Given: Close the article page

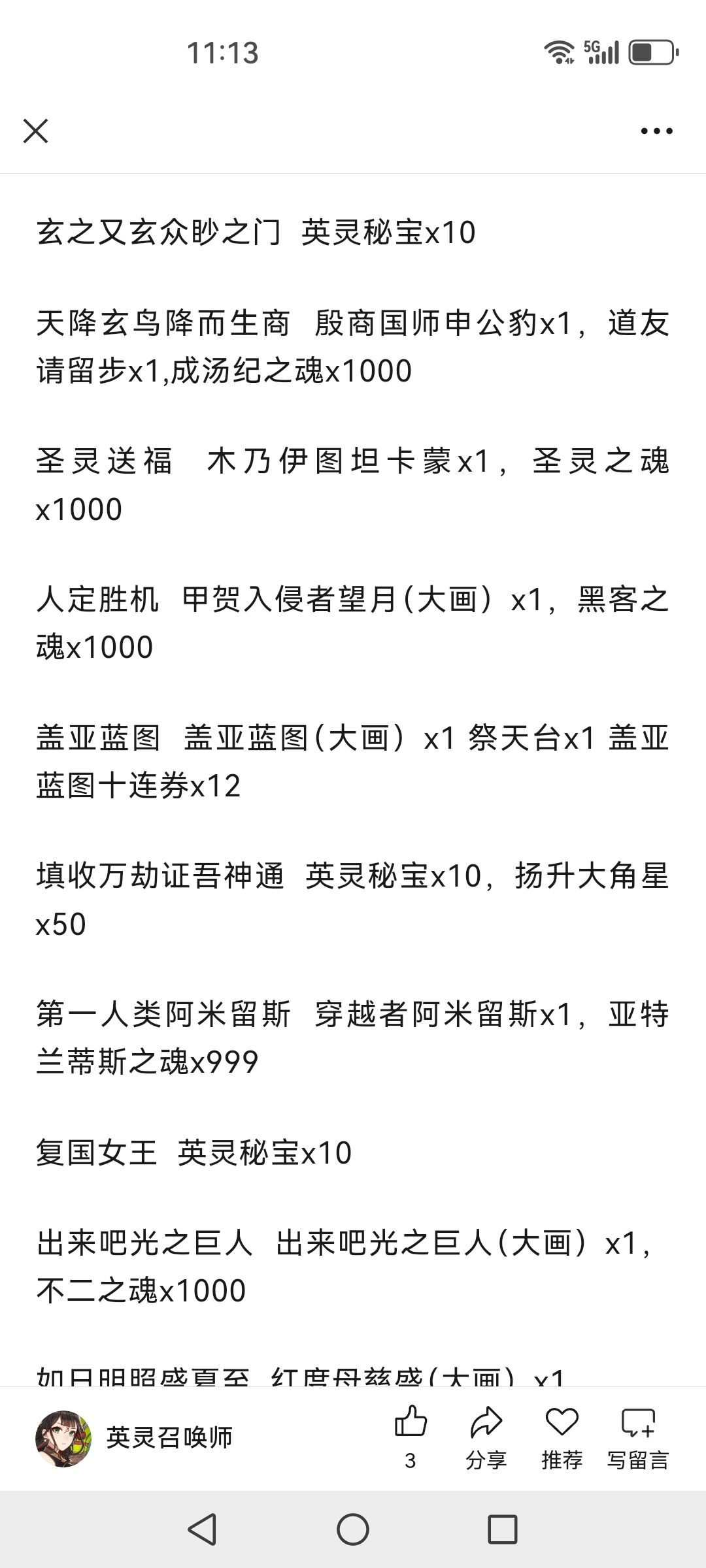Looking at the screenshot, I should coord(35,131).
